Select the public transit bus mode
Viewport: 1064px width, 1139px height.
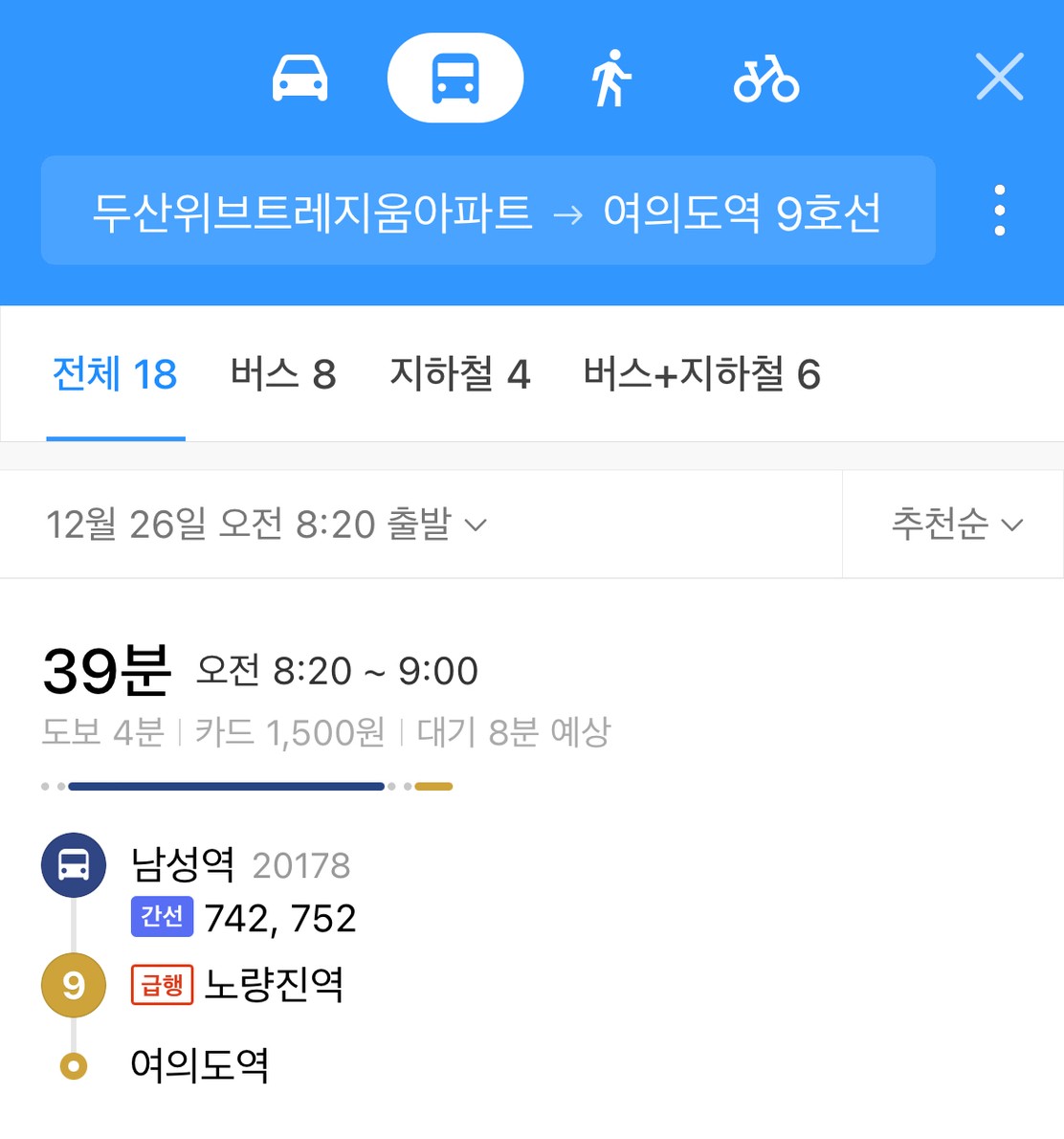[455, 78]
